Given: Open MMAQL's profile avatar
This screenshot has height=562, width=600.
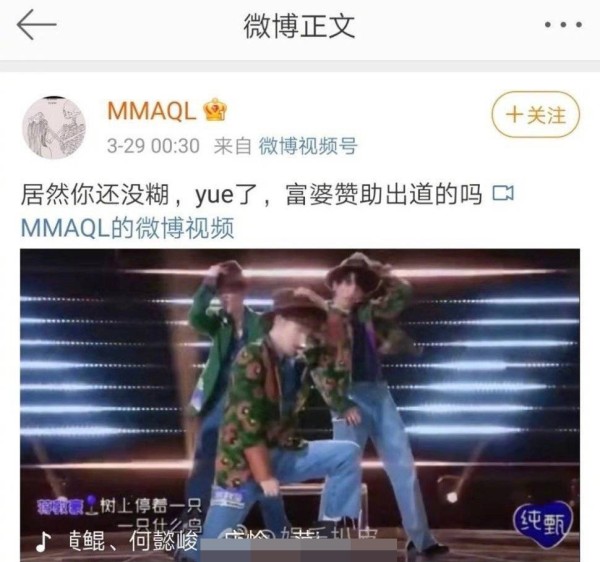Looking at the screenshot, I should (53, 128).
